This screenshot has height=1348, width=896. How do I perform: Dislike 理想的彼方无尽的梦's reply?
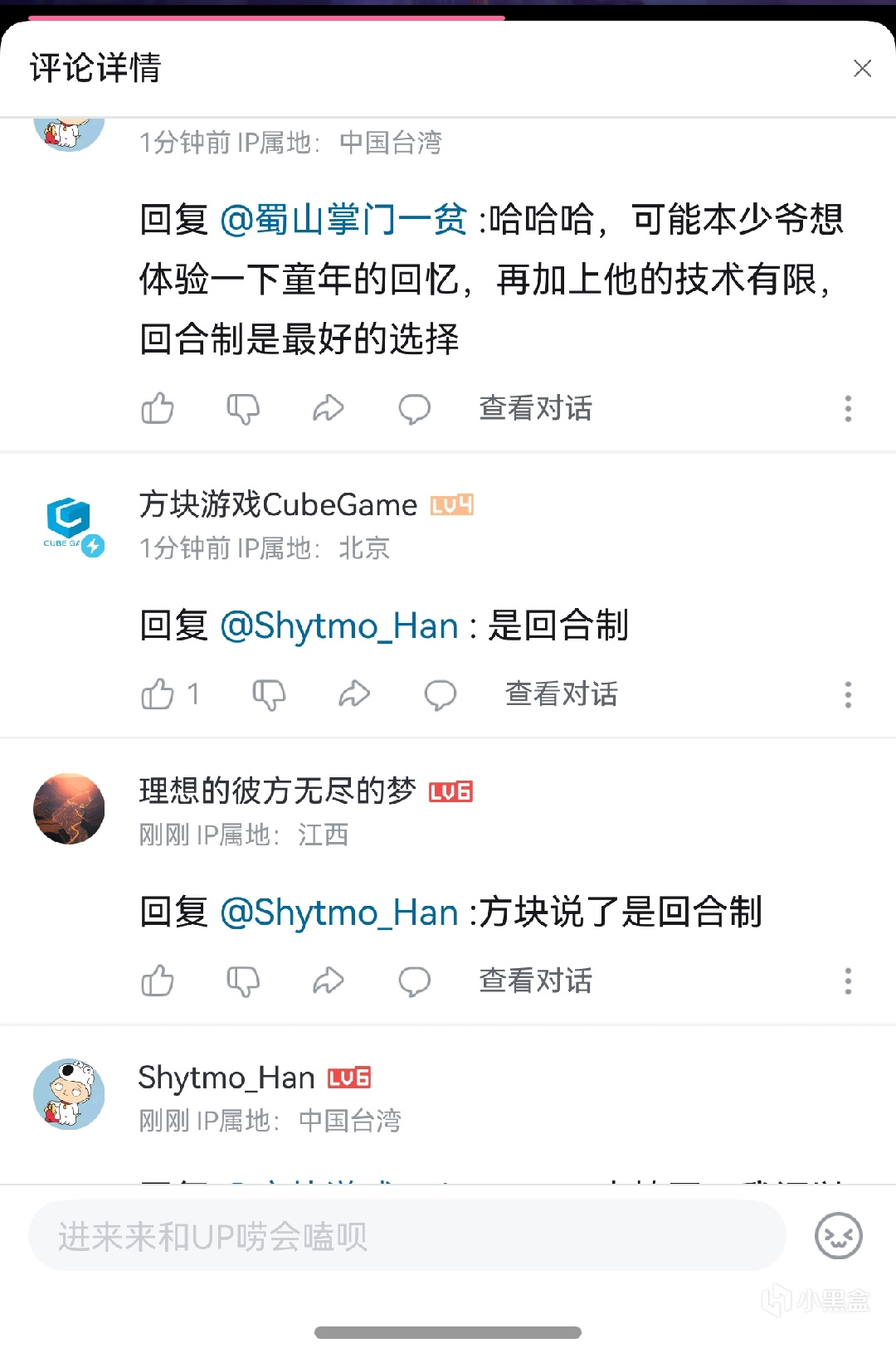[x=243, y=981]
